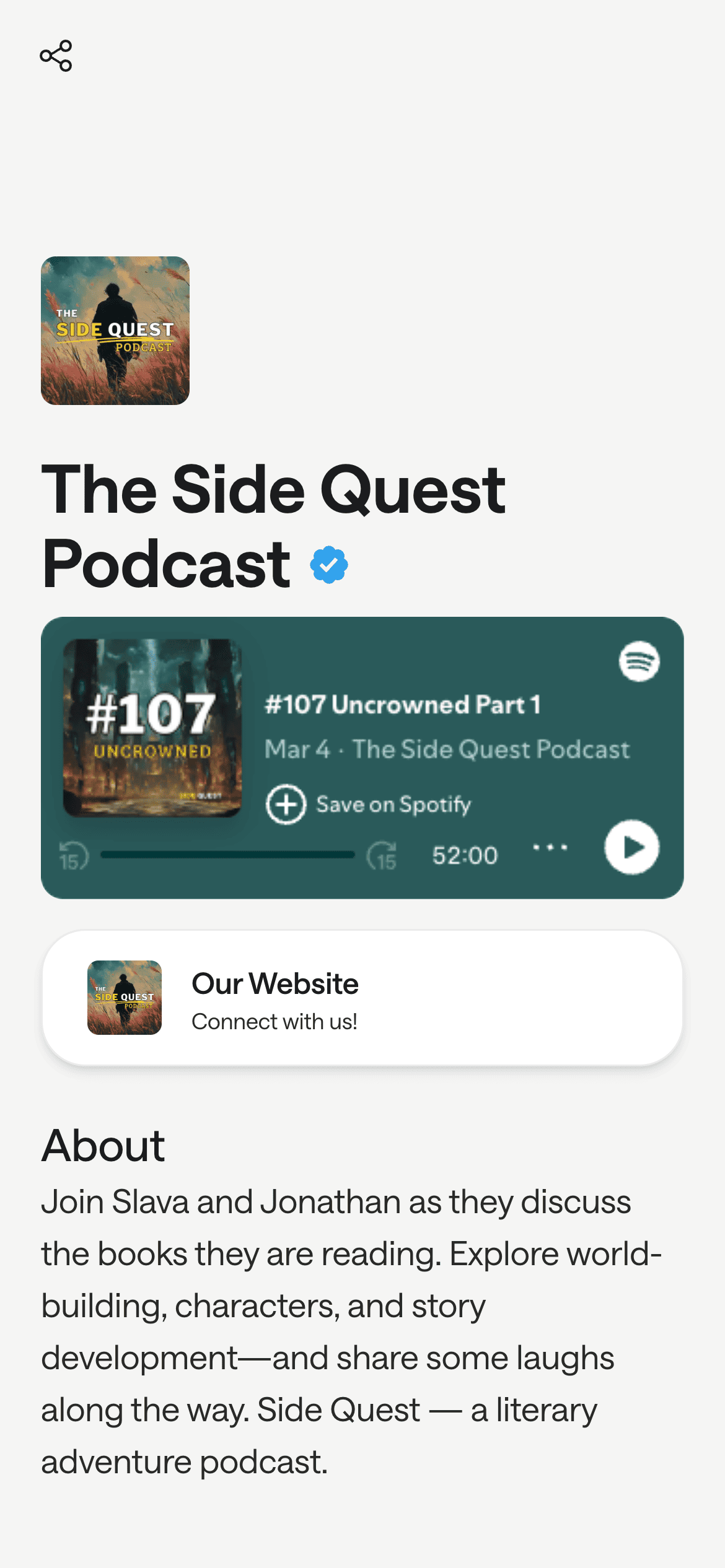Share this podcast page
725x1568 pixels.
[x=56, y=56]
